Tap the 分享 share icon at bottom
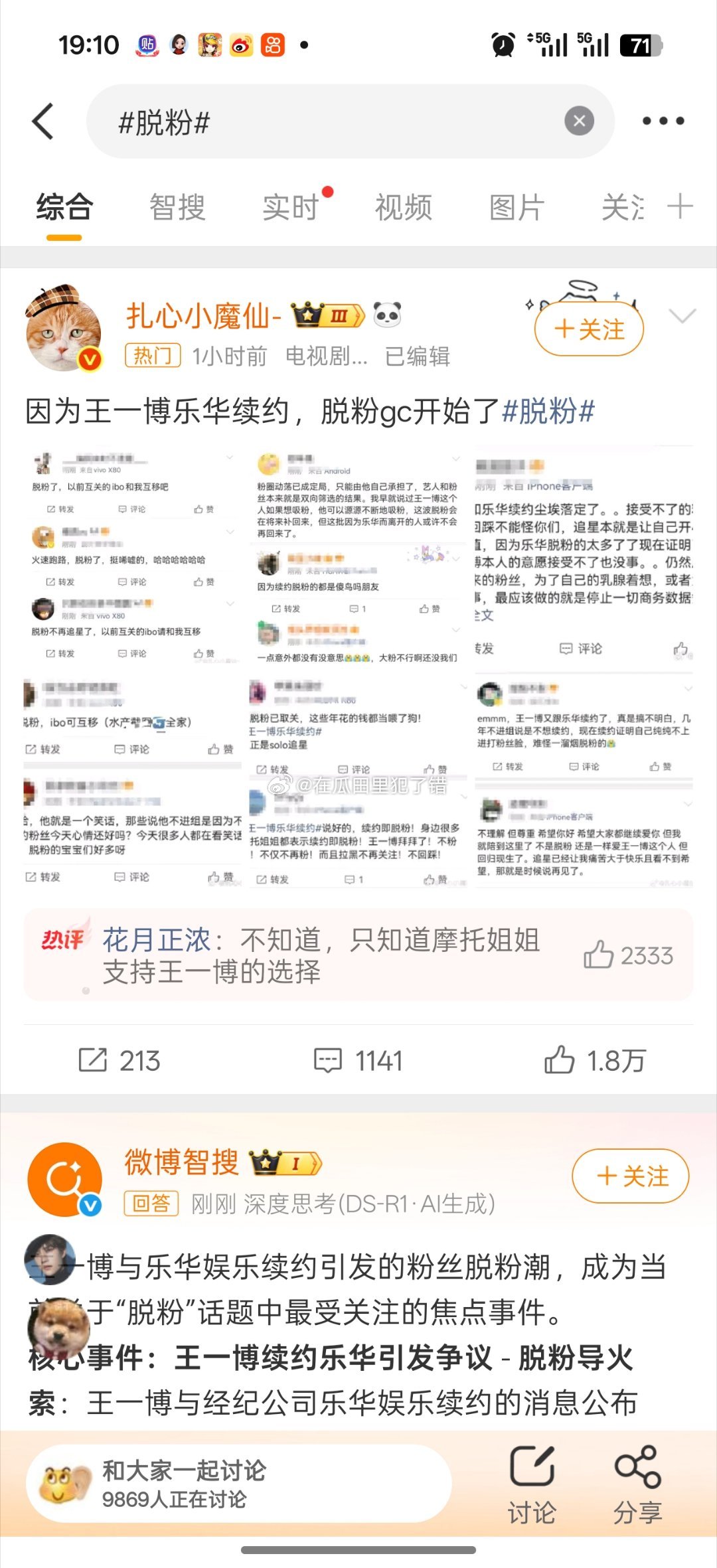717x1568 pixels. [639, 1474]
